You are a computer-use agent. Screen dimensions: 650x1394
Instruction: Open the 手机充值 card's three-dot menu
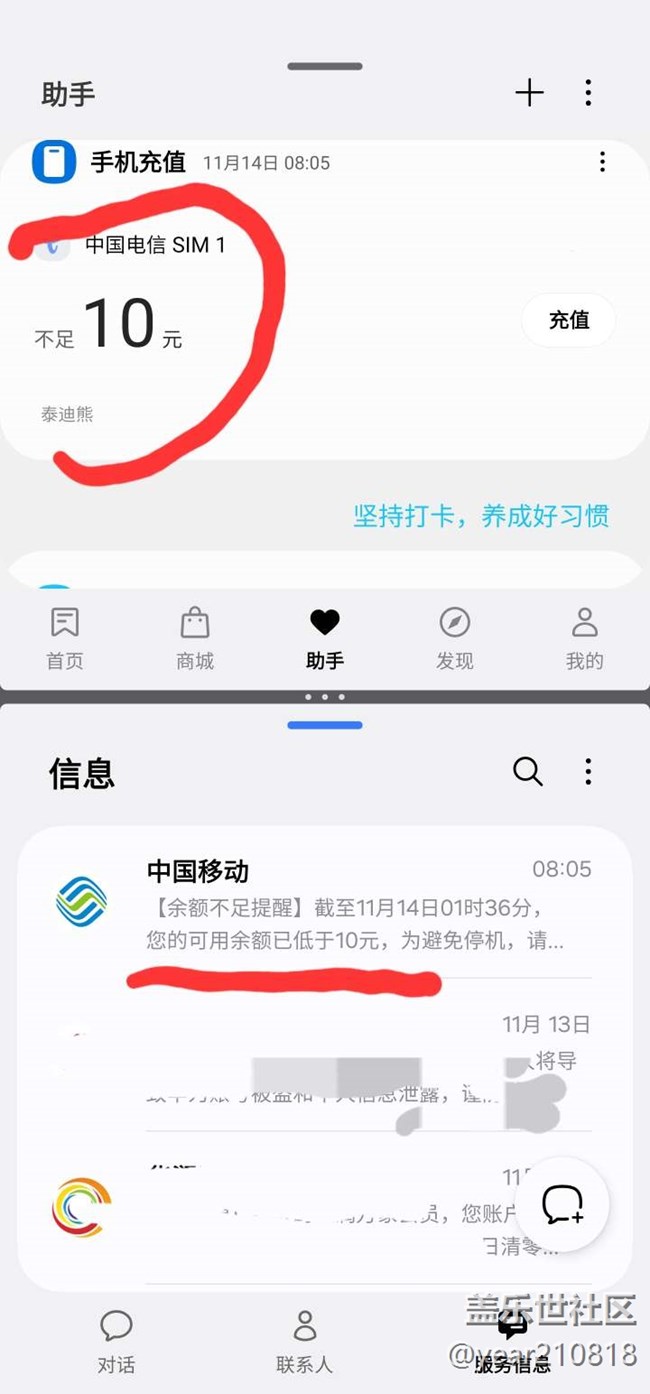coord(602,162)
